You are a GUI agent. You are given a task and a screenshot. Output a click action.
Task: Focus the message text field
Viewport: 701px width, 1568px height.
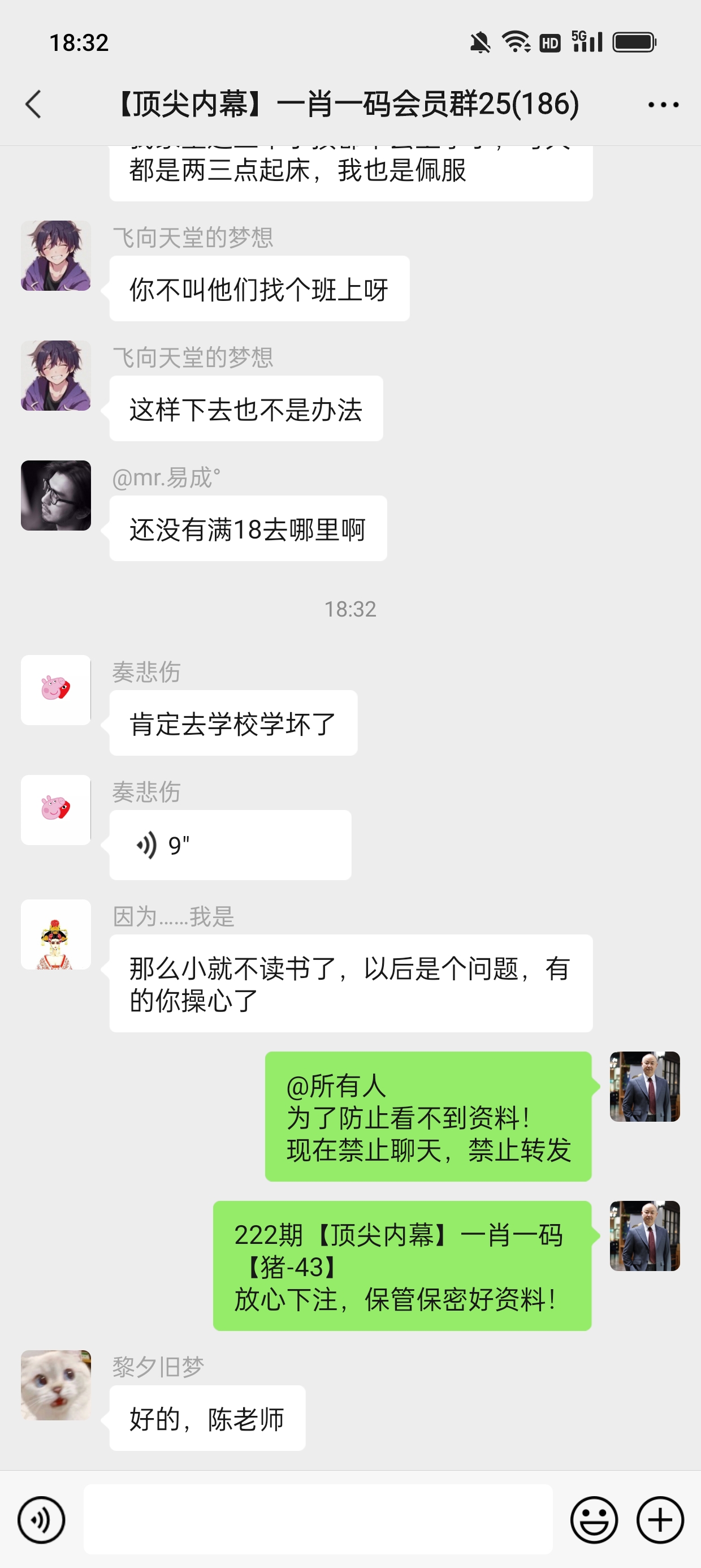point(318,1519)
